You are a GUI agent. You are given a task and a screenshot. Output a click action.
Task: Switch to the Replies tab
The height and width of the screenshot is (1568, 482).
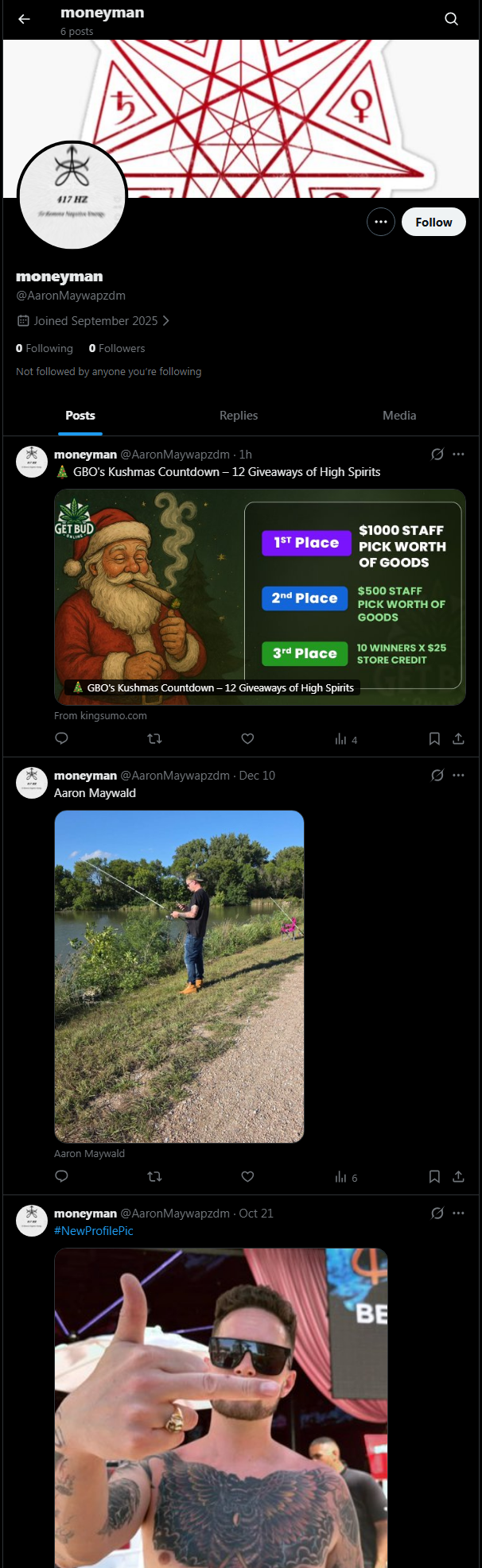click(239, 416)
